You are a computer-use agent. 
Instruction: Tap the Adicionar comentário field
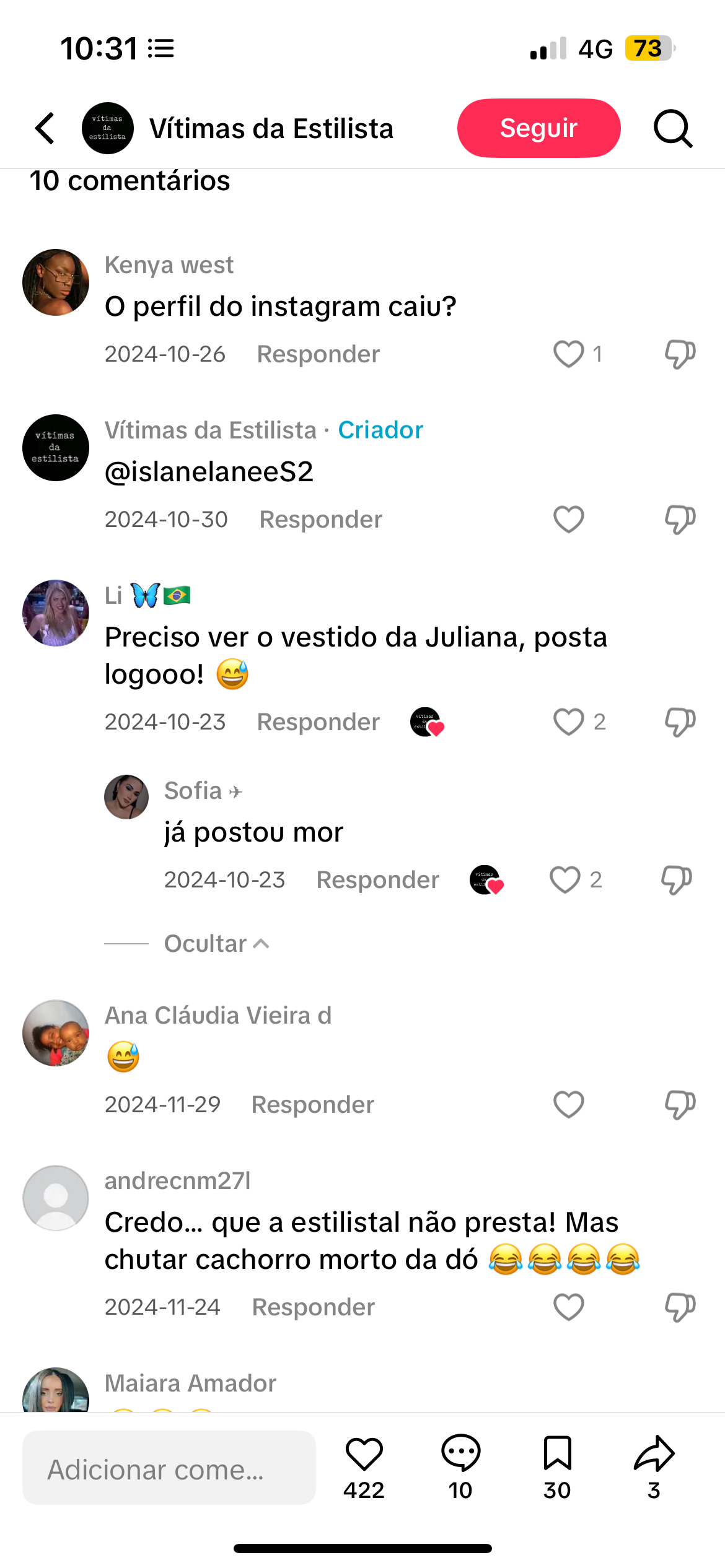(x=169, y=1468)
